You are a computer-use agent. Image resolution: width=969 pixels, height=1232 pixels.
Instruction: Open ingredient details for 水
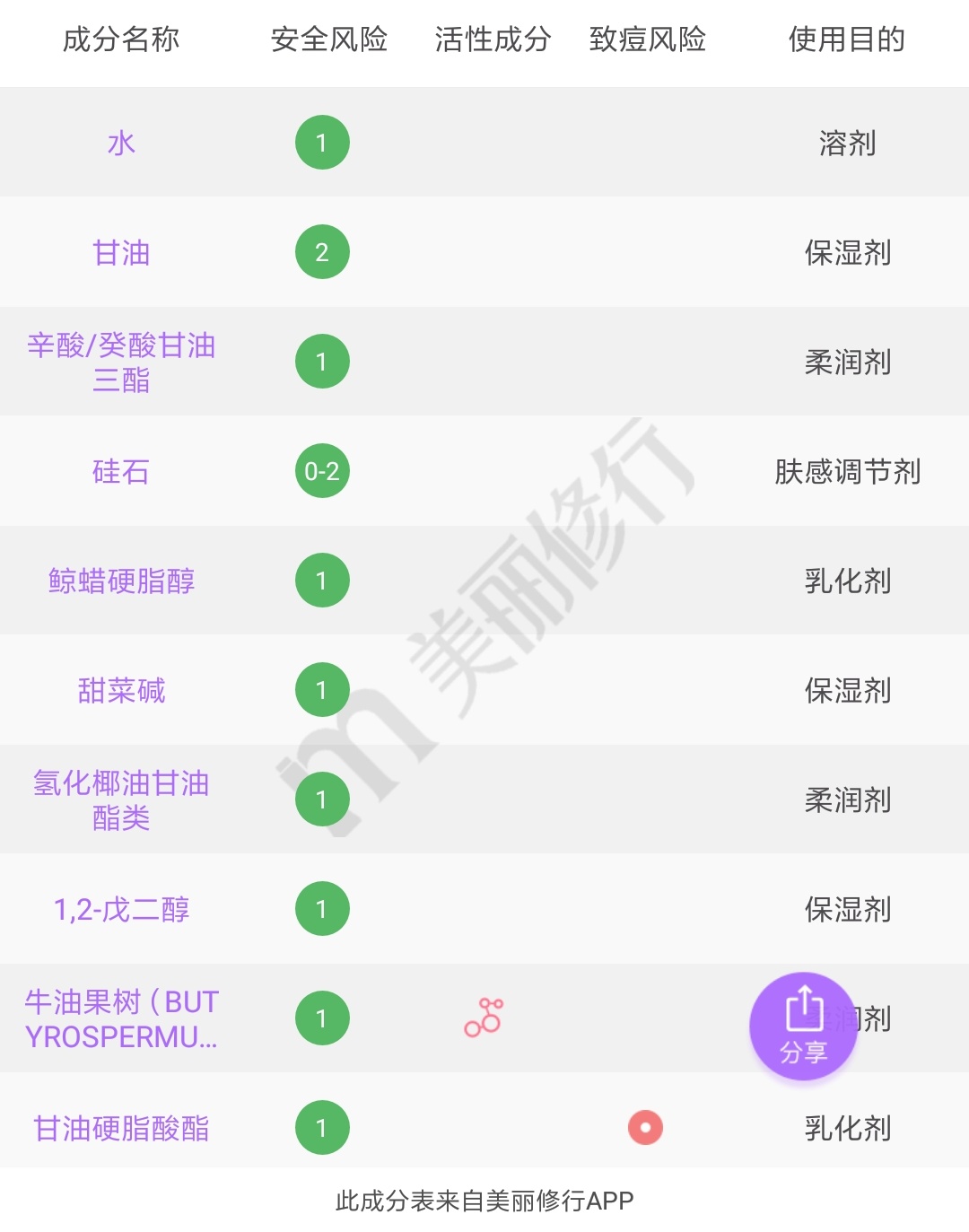point(123,142)
